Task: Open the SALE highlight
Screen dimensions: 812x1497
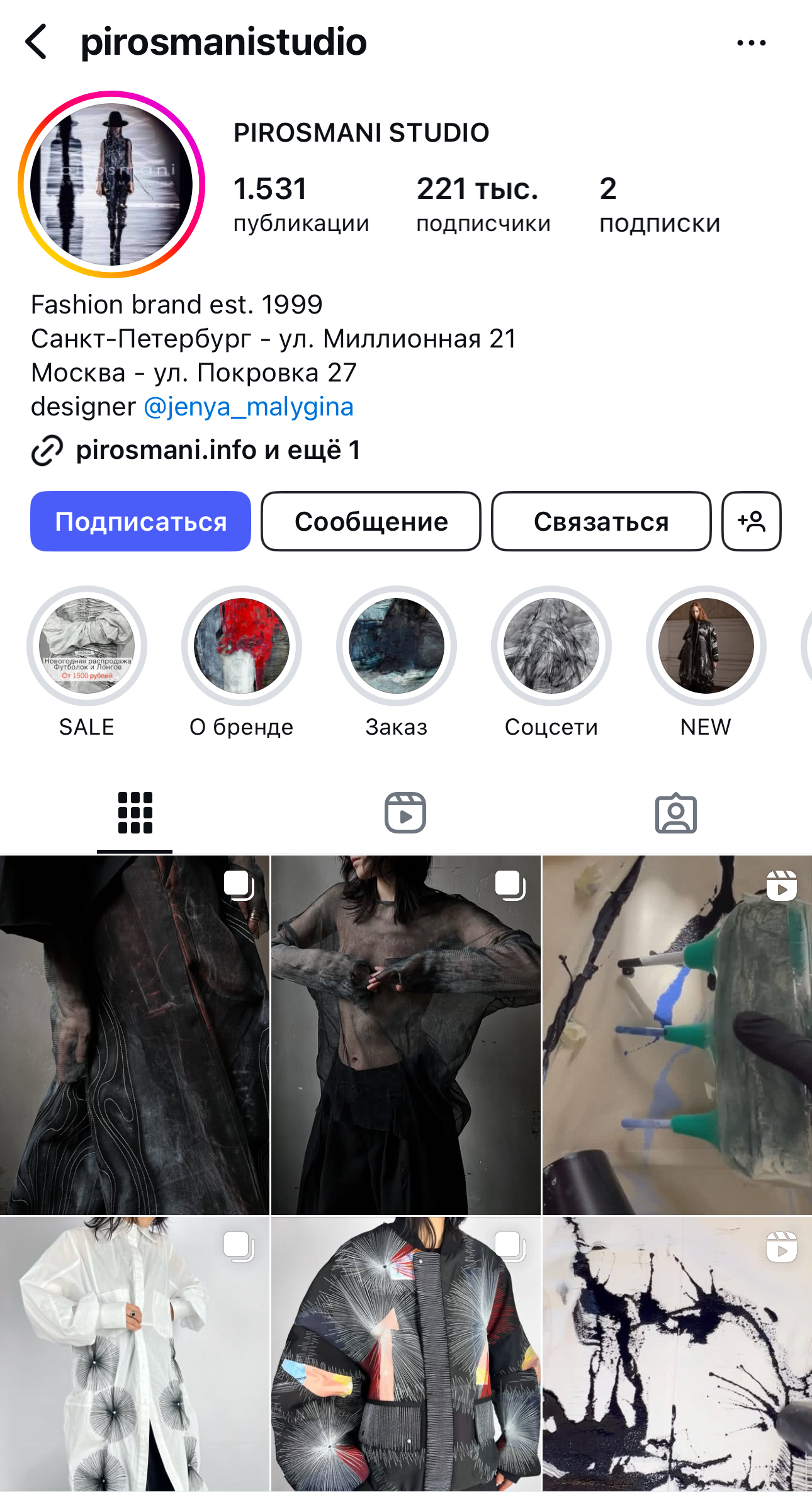Action: (x=87, y=646)
